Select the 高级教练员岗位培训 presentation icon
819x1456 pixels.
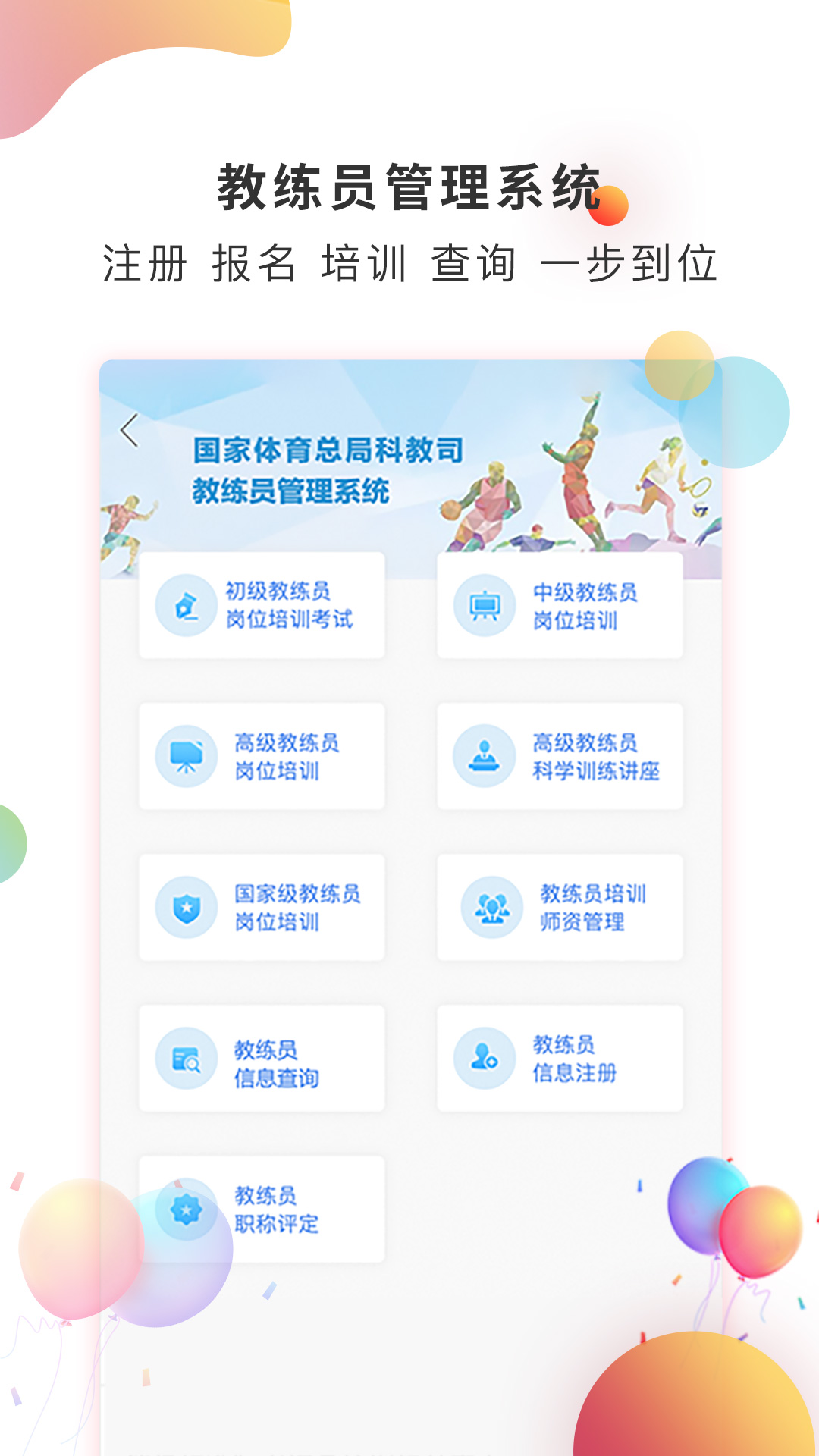click(186, 755)
